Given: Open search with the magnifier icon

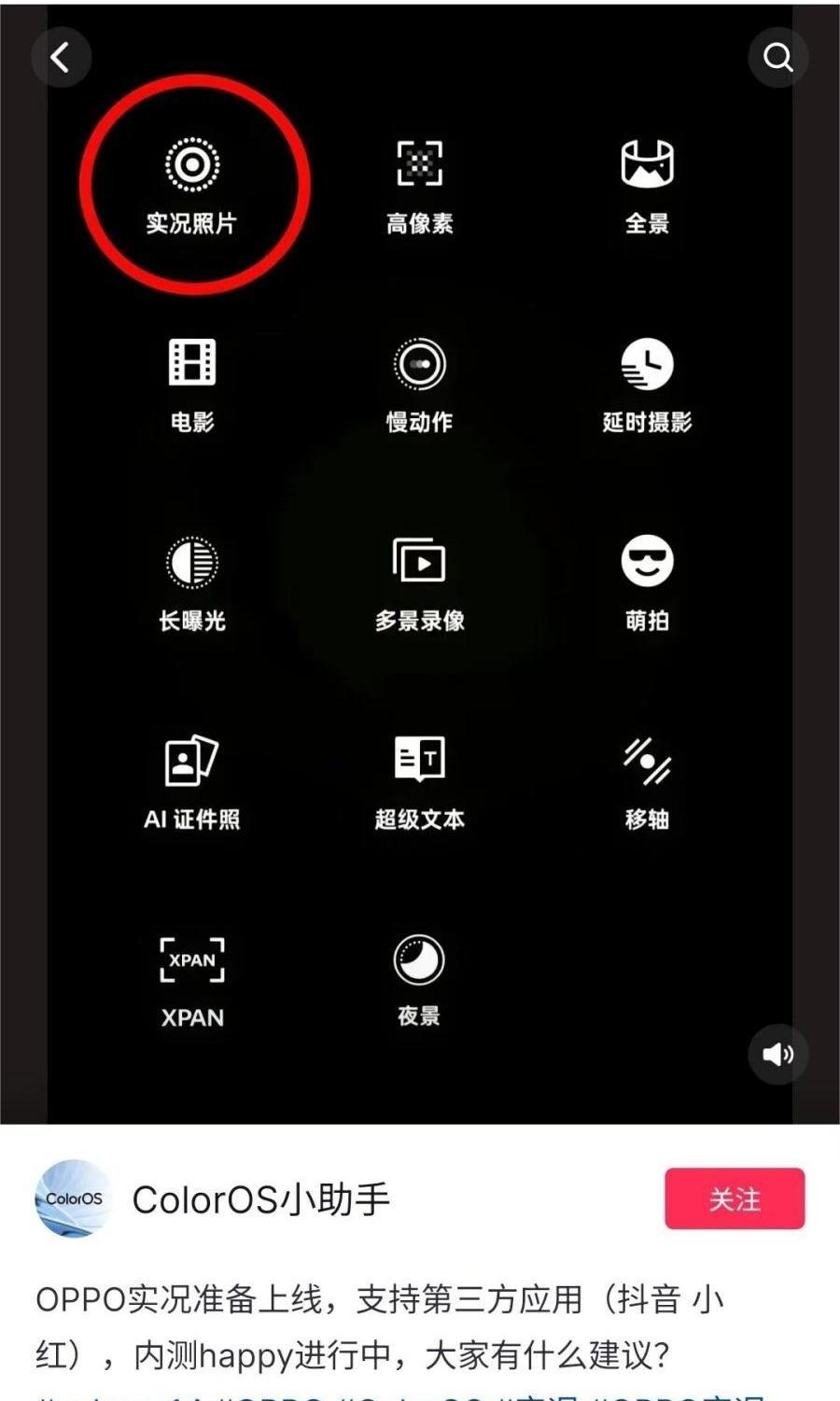Looking at the screenshot, I should tap(777, 58).
